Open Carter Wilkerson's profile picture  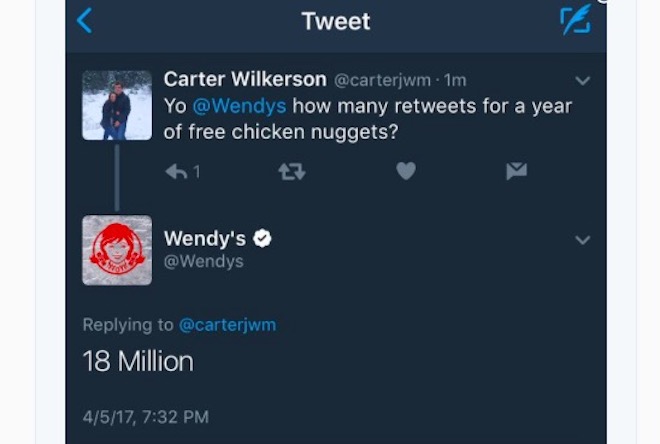(x=117, y=105)
